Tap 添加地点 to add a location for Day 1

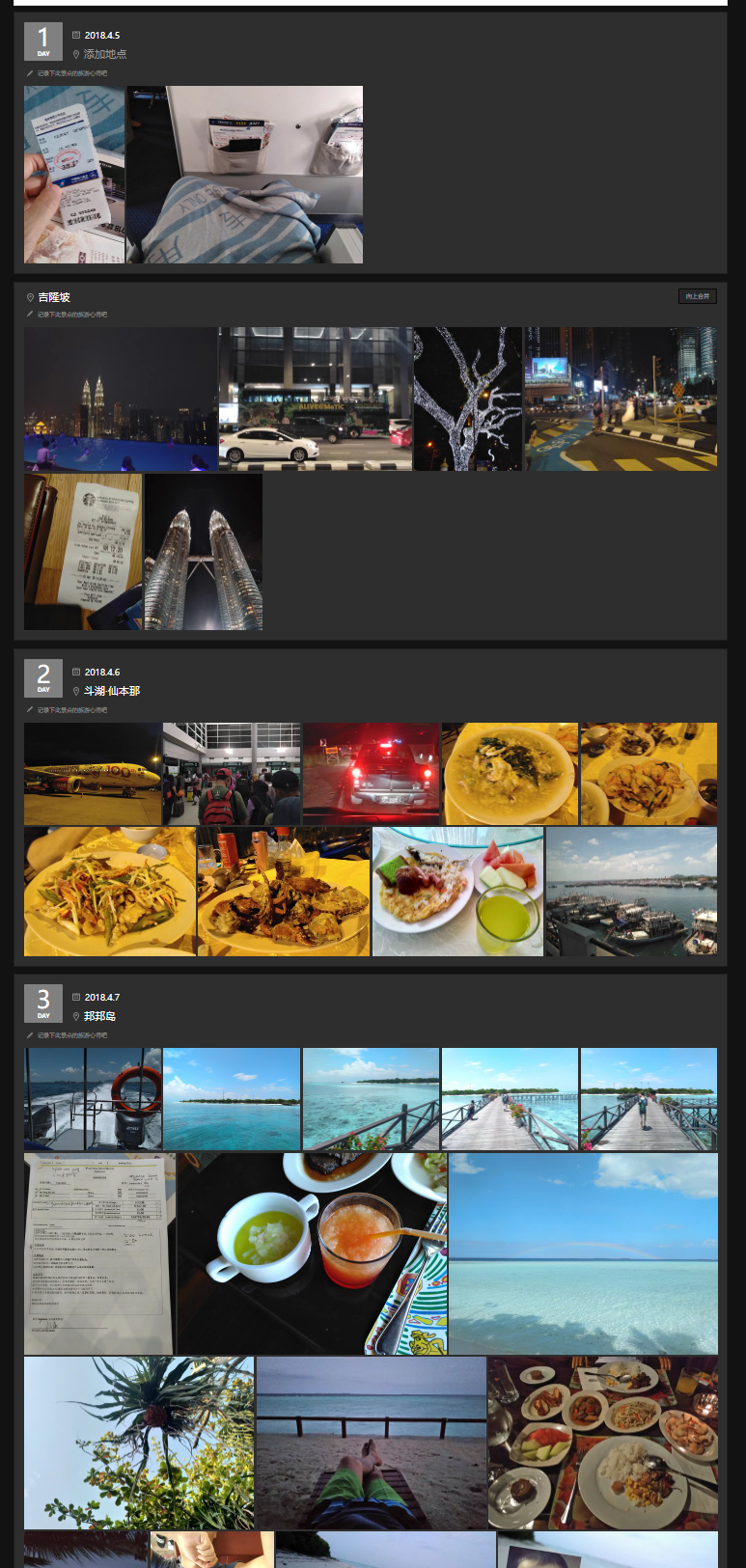104,55
